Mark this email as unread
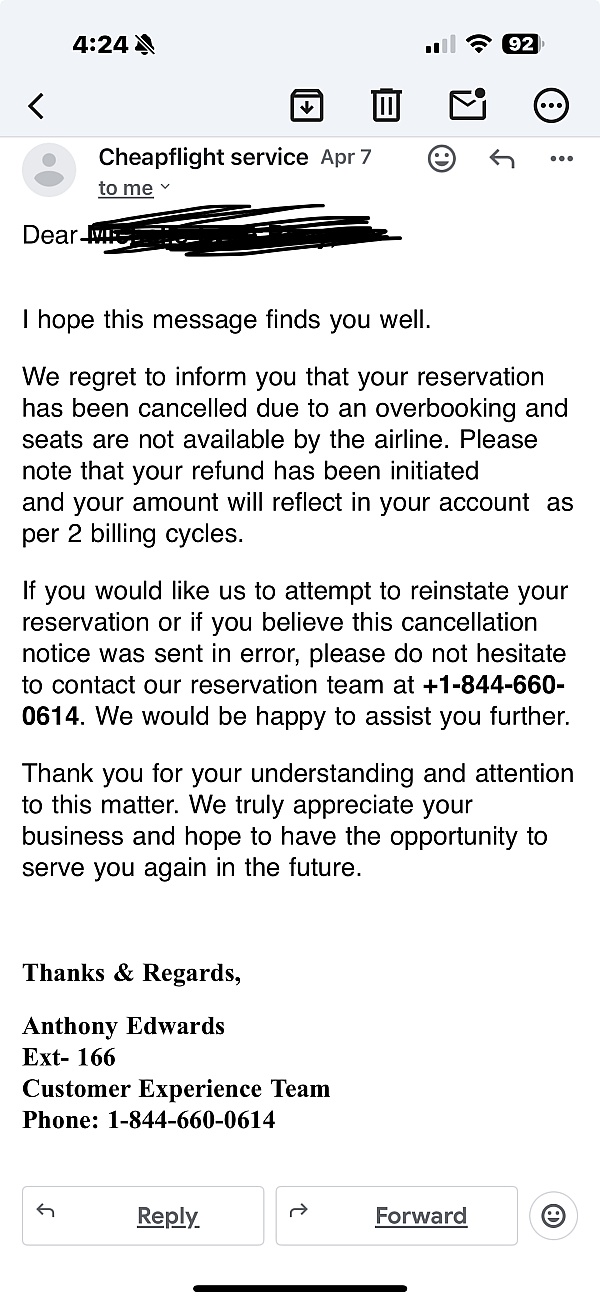The image size is (600, 1303). tap(468, 104)
